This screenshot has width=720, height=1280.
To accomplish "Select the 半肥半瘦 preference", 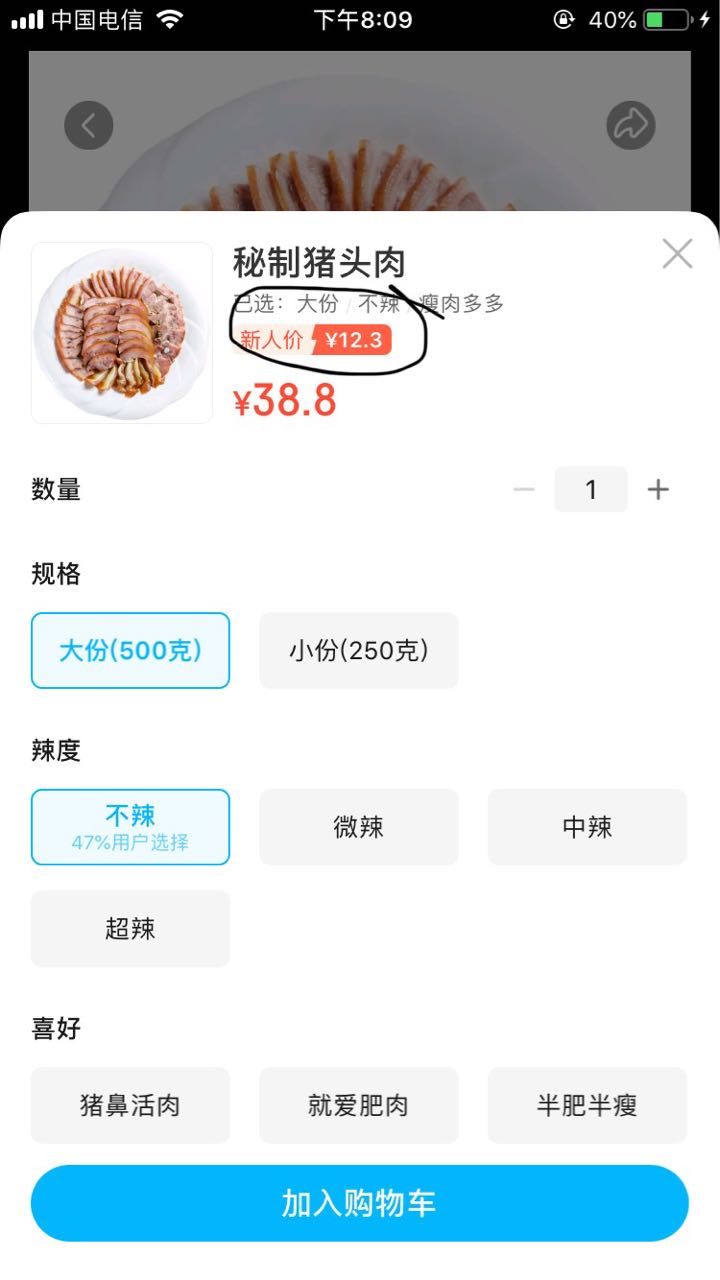I will [x=587, y=1105].
